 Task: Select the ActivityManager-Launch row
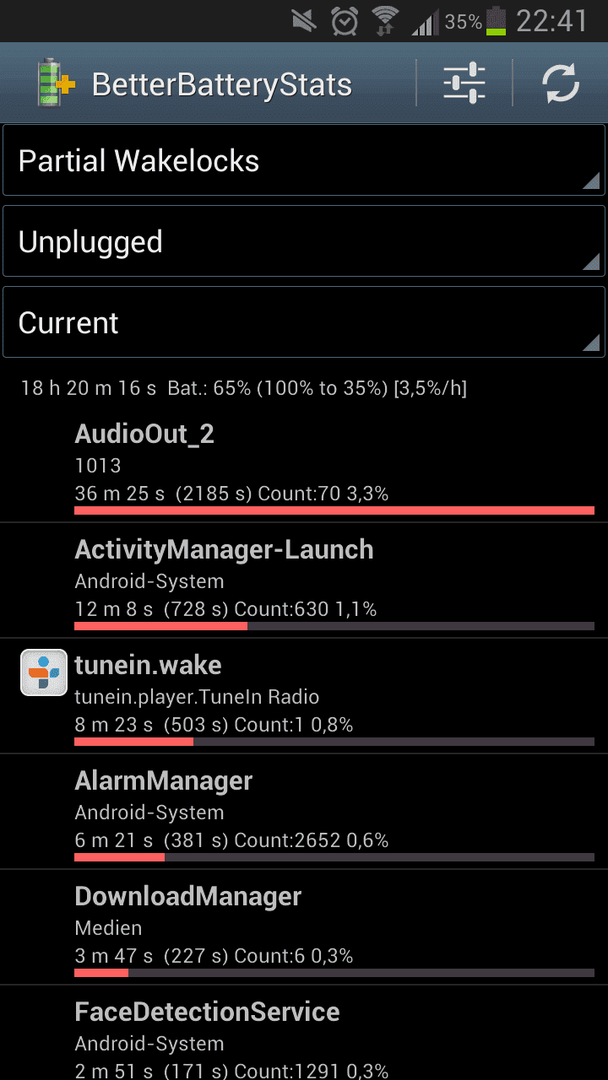pyautogui.click(x=304, y=580)
